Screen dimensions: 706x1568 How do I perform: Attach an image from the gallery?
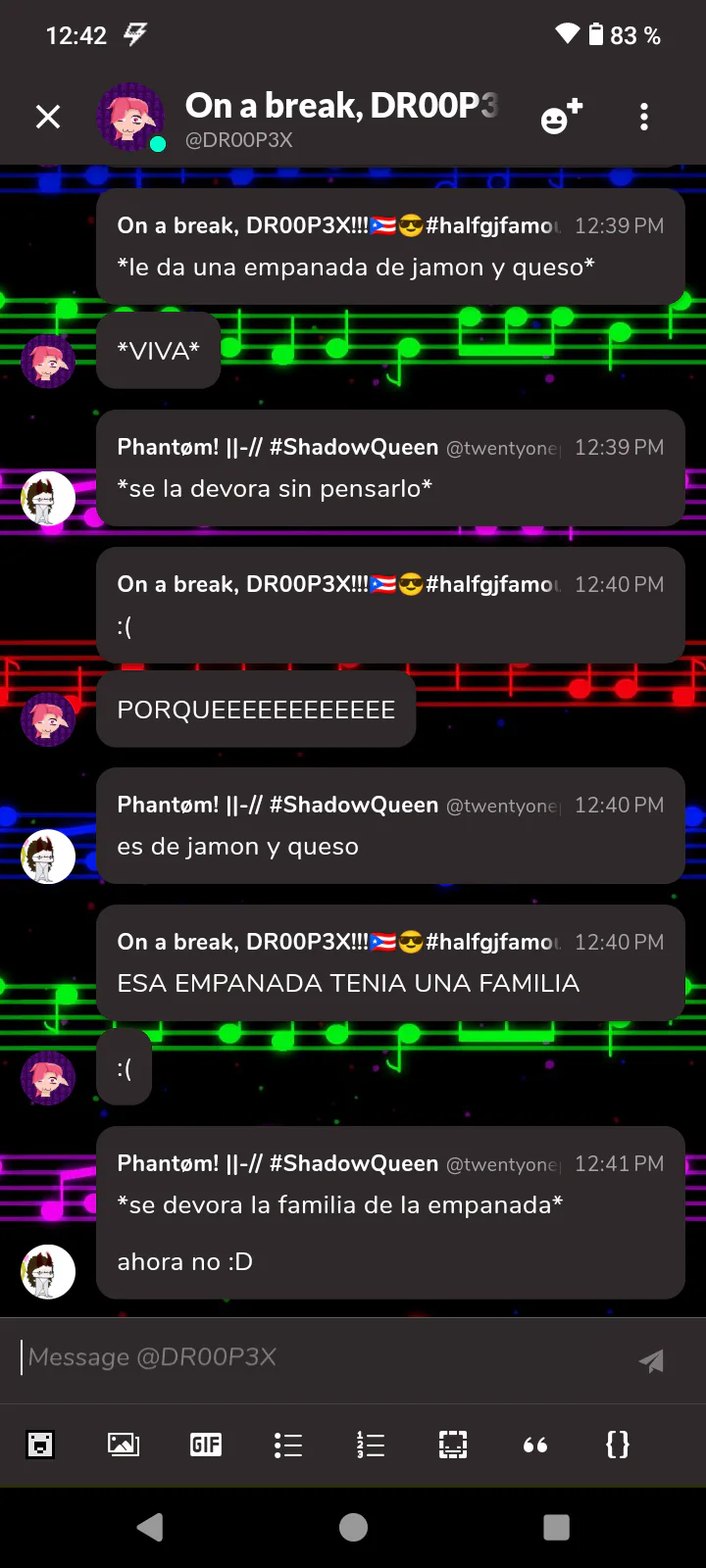(x=123, y=1445)
